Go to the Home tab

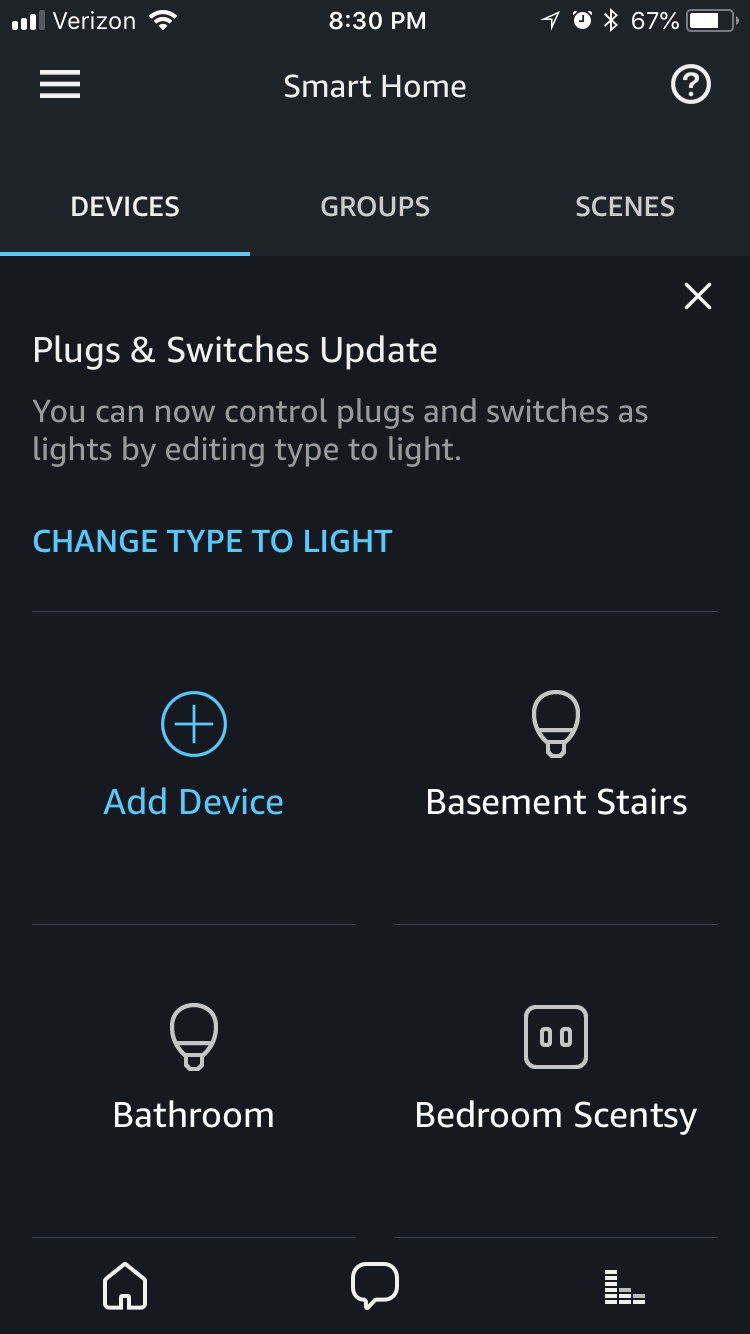coord(125,1286)
